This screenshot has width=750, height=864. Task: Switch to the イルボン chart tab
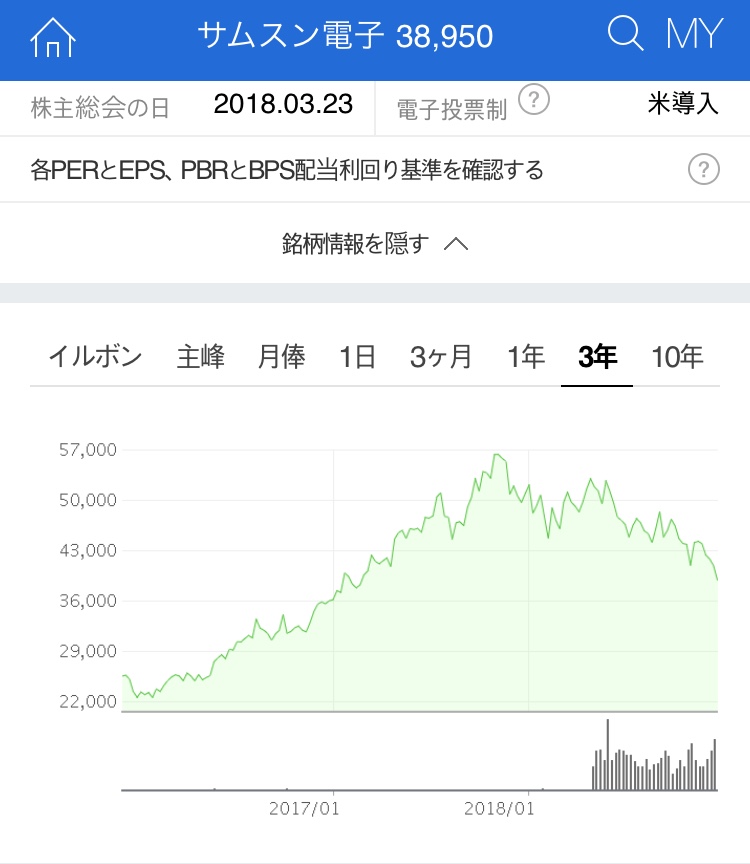tap(95, 357)
